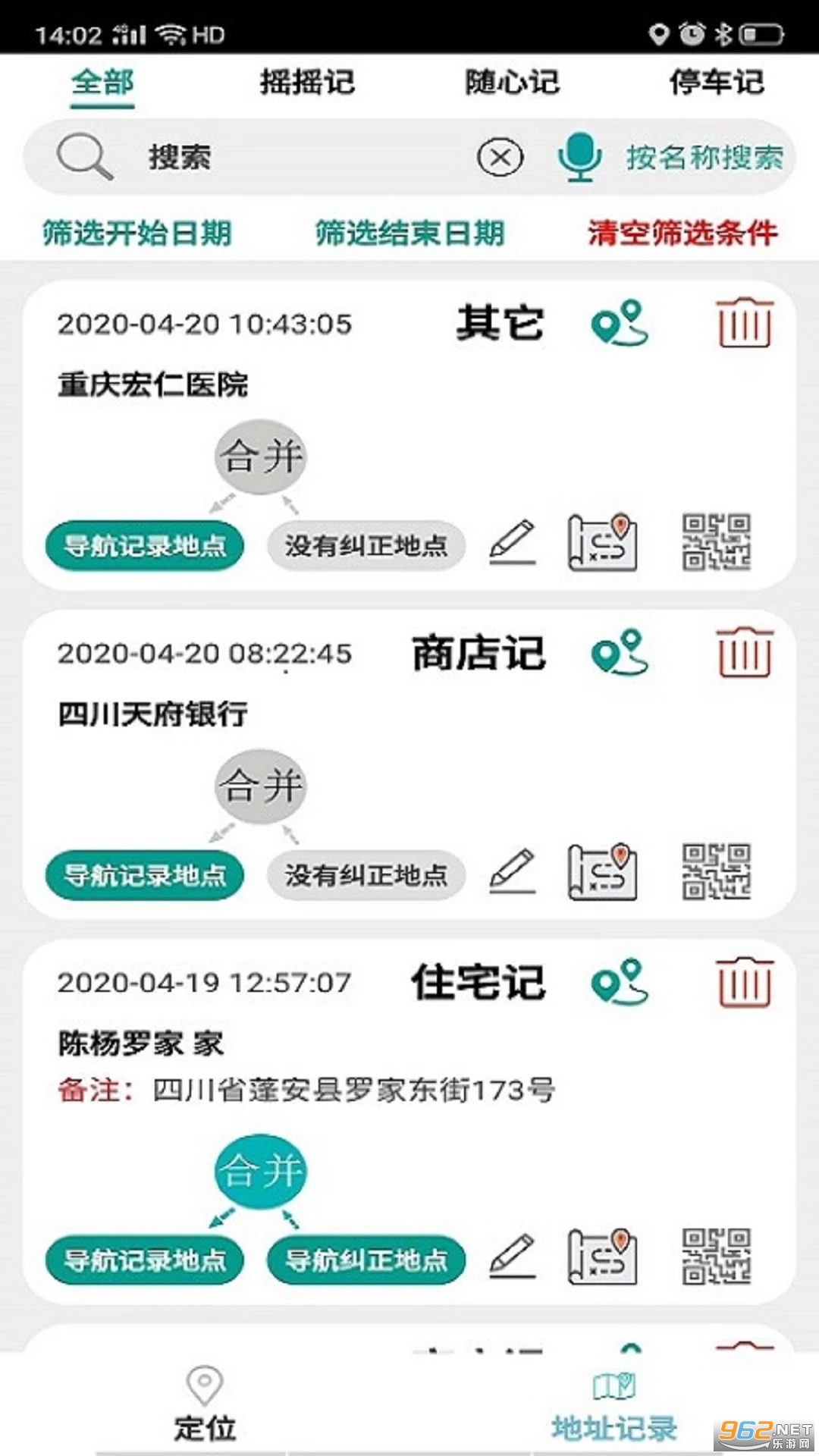Choose 筛选开始日期 filter start date
The width and height of the screenshot is (819, 1456).
coord(137,233)
